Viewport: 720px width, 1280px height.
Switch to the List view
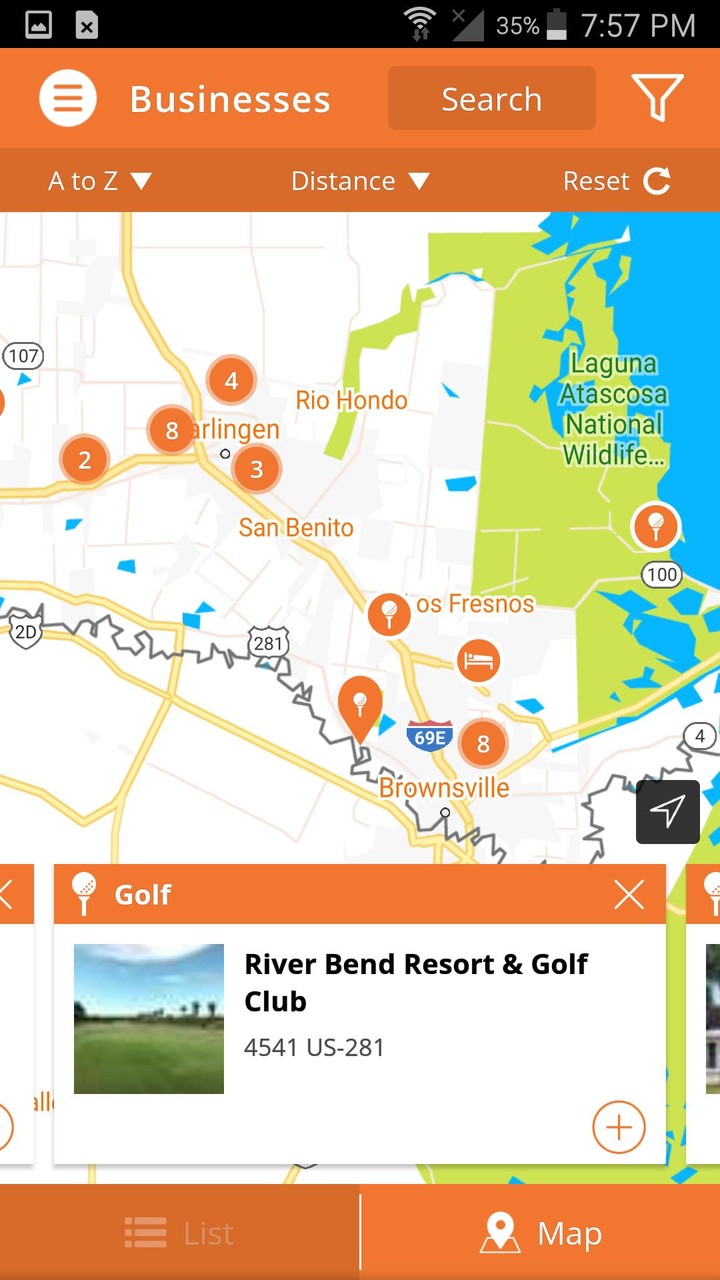(180, 1233)
